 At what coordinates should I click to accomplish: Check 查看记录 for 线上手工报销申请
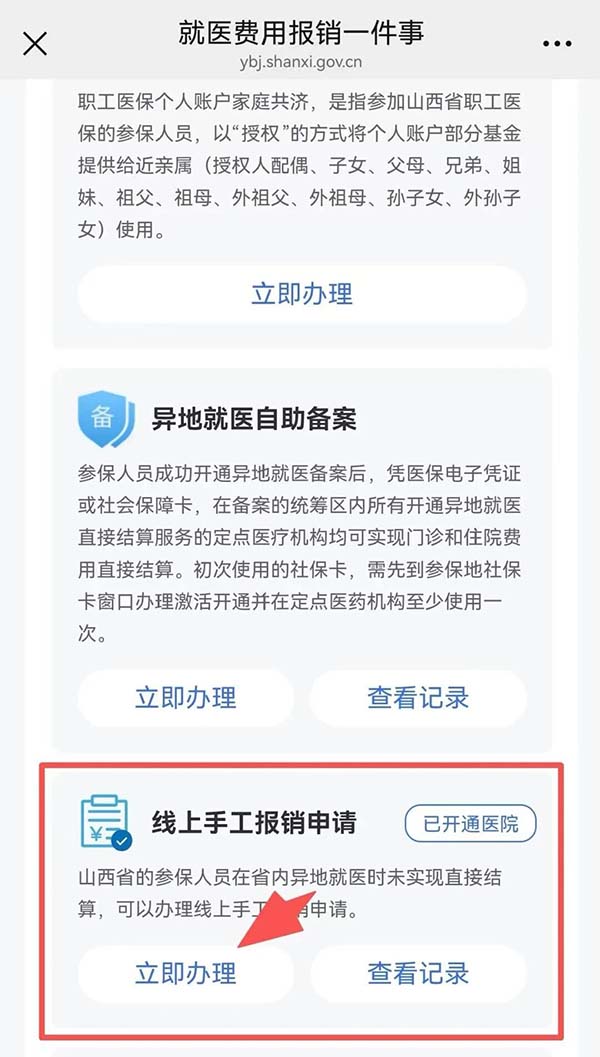coord(418,973)
